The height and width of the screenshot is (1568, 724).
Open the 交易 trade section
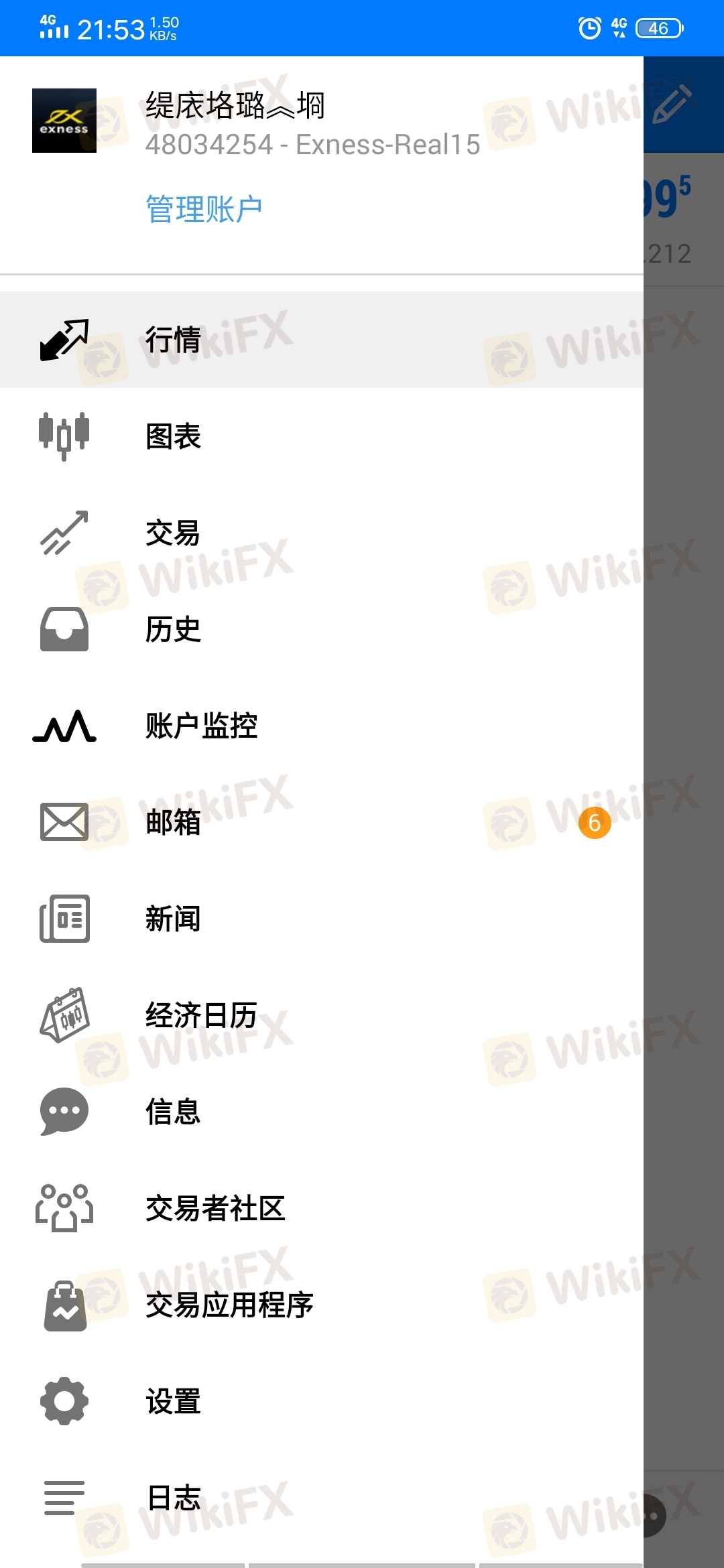point(173,533)
